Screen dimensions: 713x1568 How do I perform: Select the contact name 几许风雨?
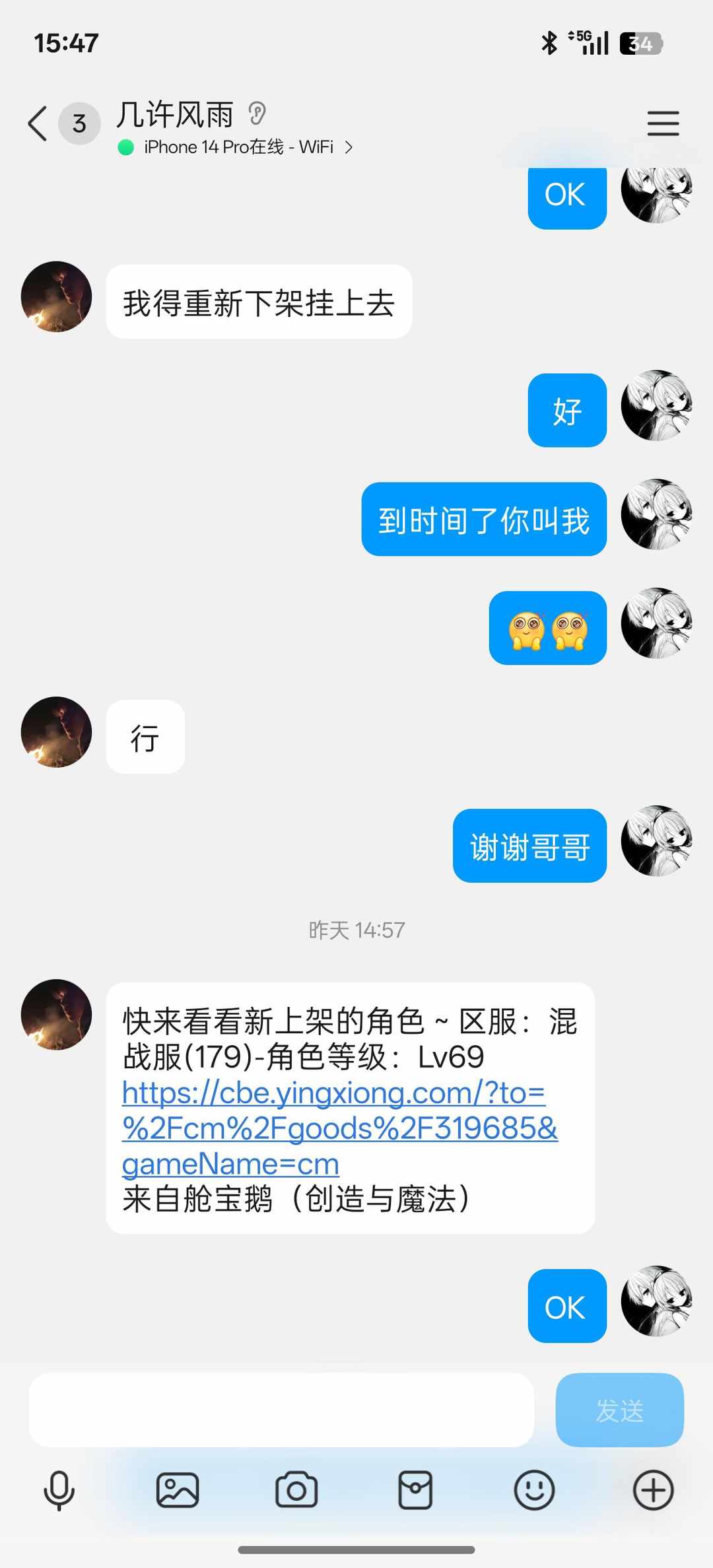(x=176, y=114)
